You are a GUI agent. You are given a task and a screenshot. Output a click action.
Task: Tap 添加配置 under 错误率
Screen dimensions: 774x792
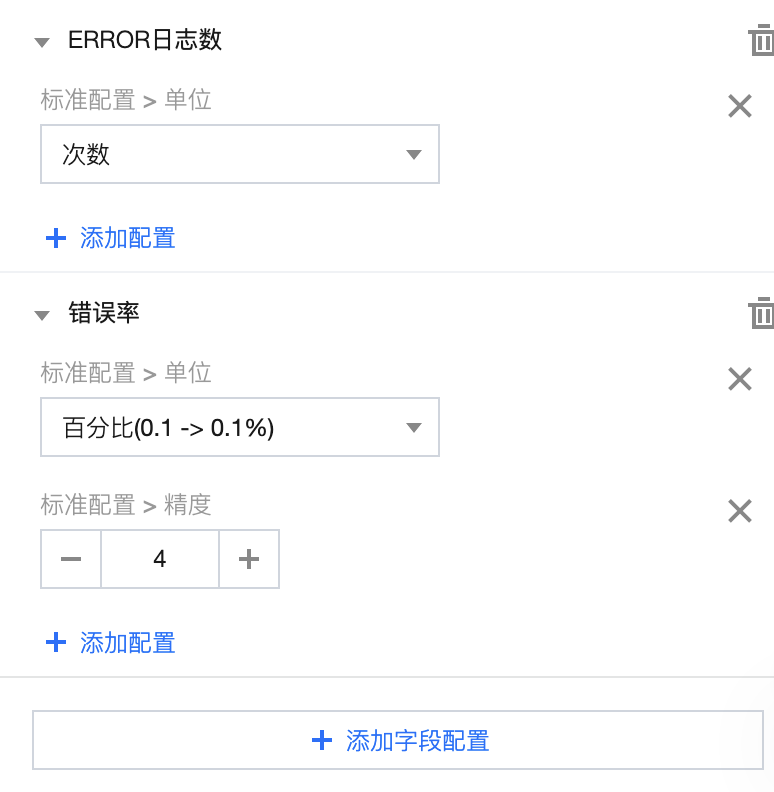[x=111, y=642]
